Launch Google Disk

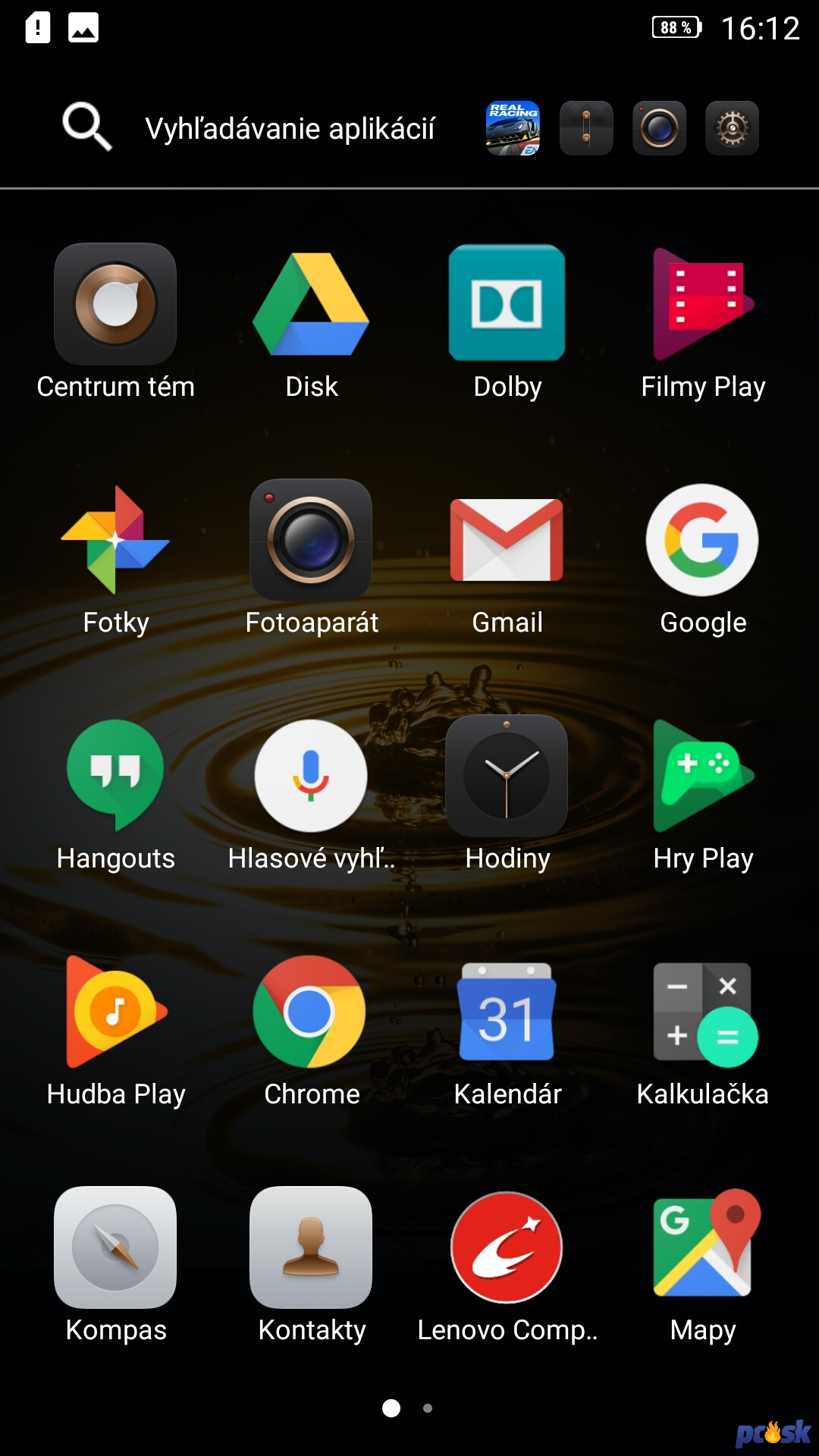(x=311, y=304)
